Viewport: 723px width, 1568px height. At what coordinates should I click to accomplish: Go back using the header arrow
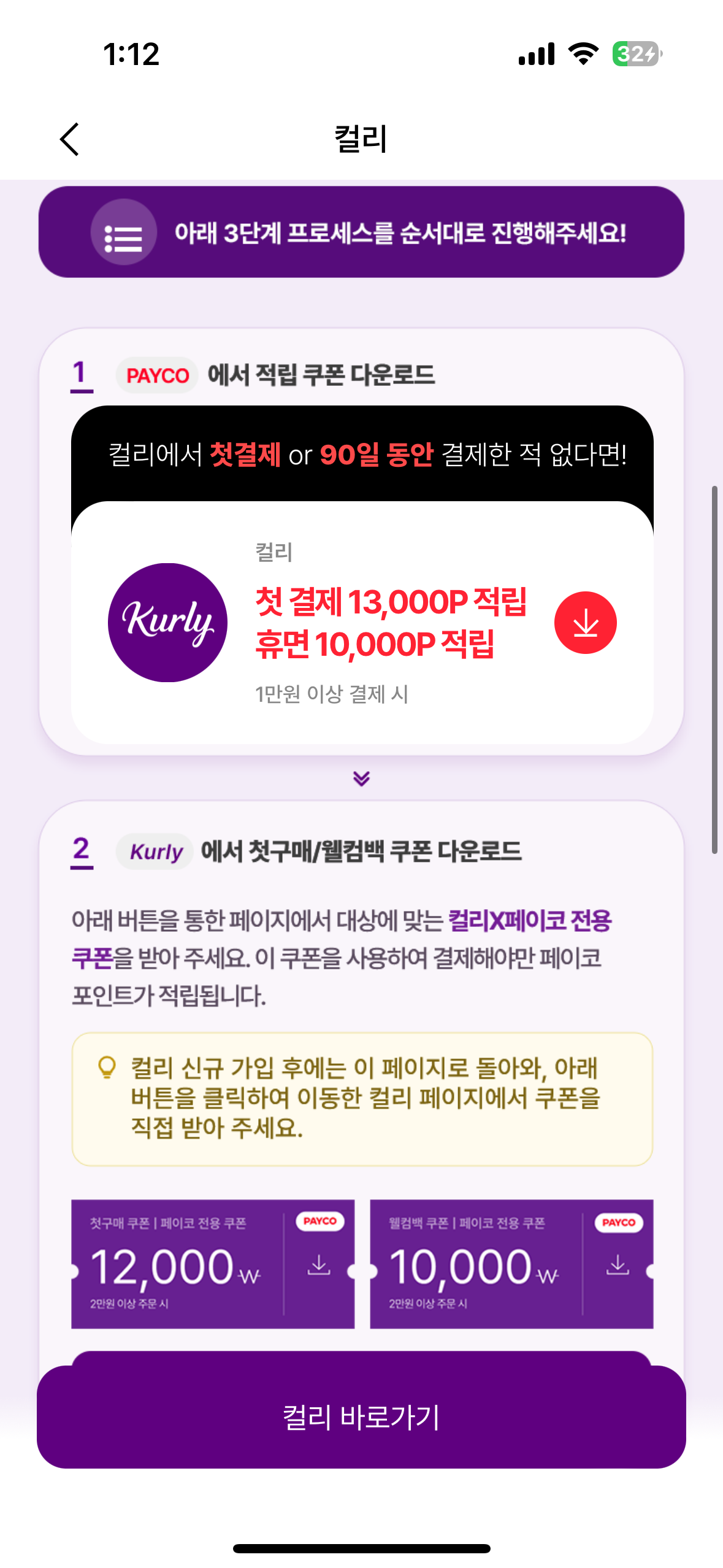pos(69,139)
